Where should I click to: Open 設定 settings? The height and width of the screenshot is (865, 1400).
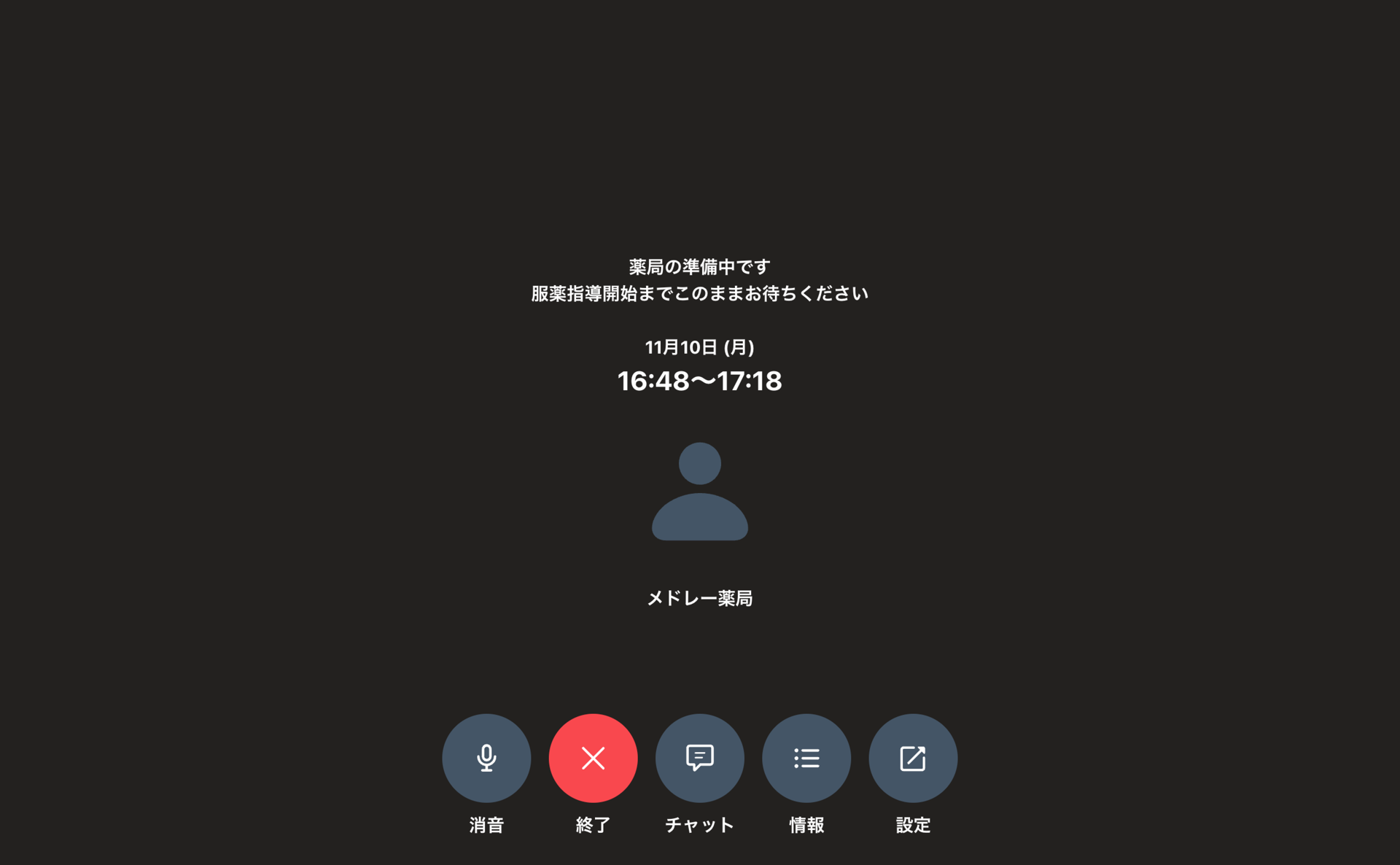[x=912, y=758]
